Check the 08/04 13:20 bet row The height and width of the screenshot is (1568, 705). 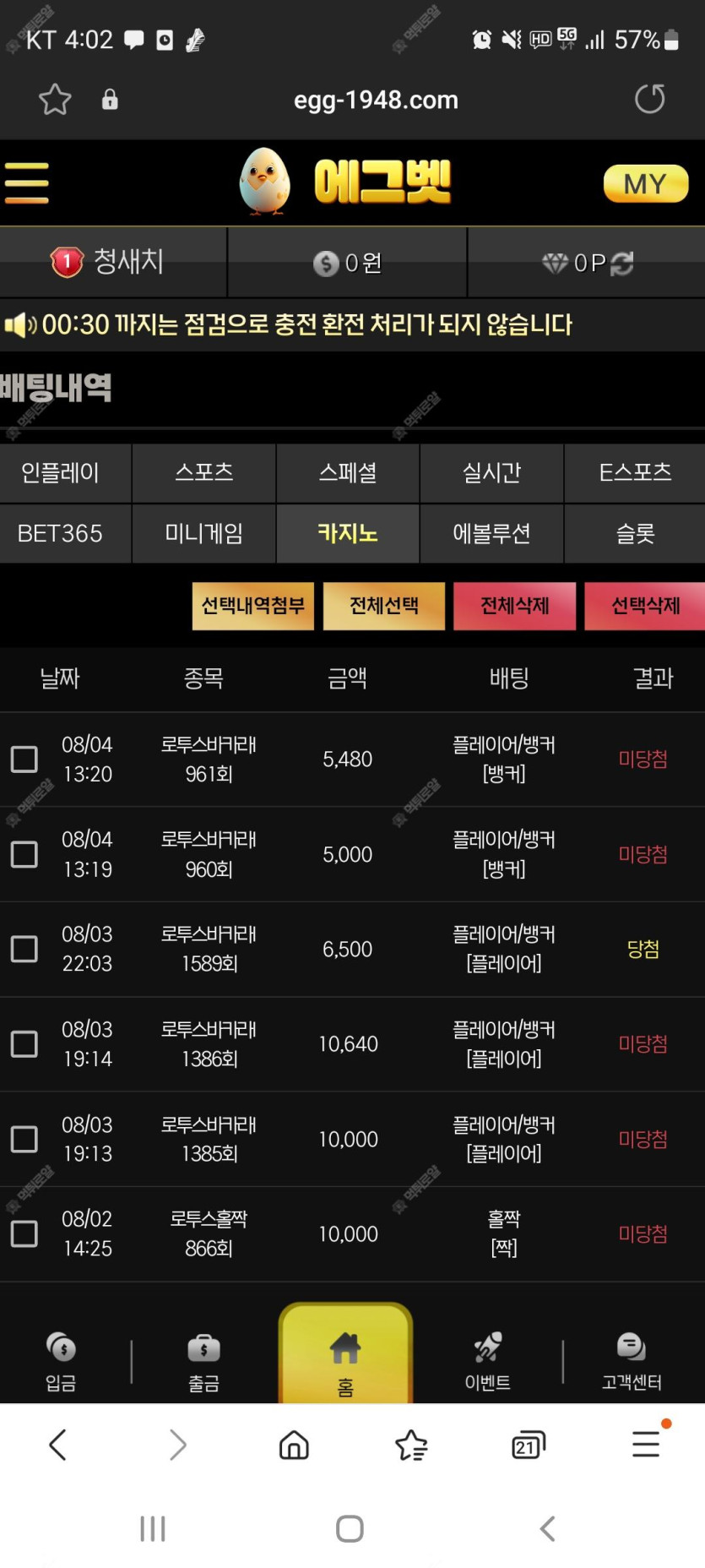click(24, 759)
